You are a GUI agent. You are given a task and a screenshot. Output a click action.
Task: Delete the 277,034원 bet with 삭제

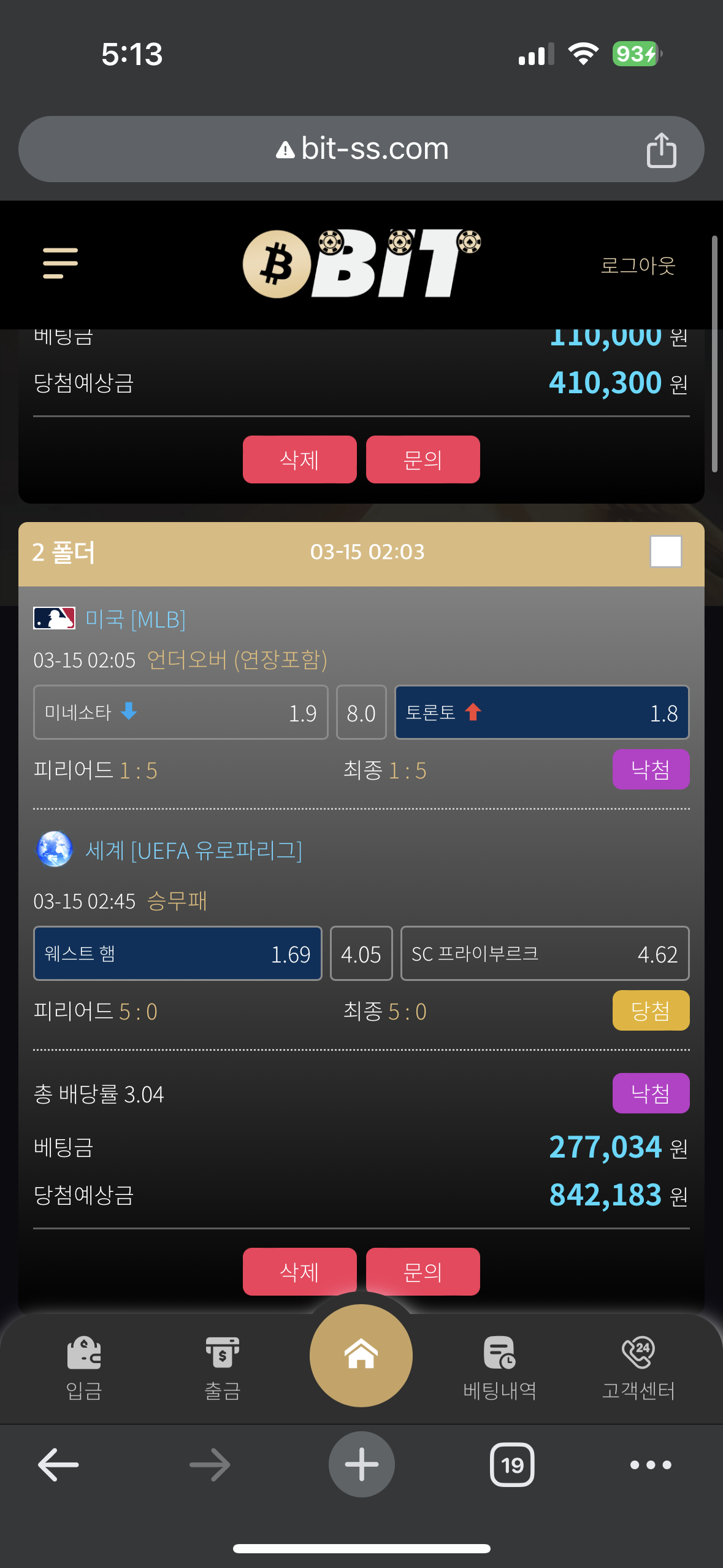[x=299, y=1272]
